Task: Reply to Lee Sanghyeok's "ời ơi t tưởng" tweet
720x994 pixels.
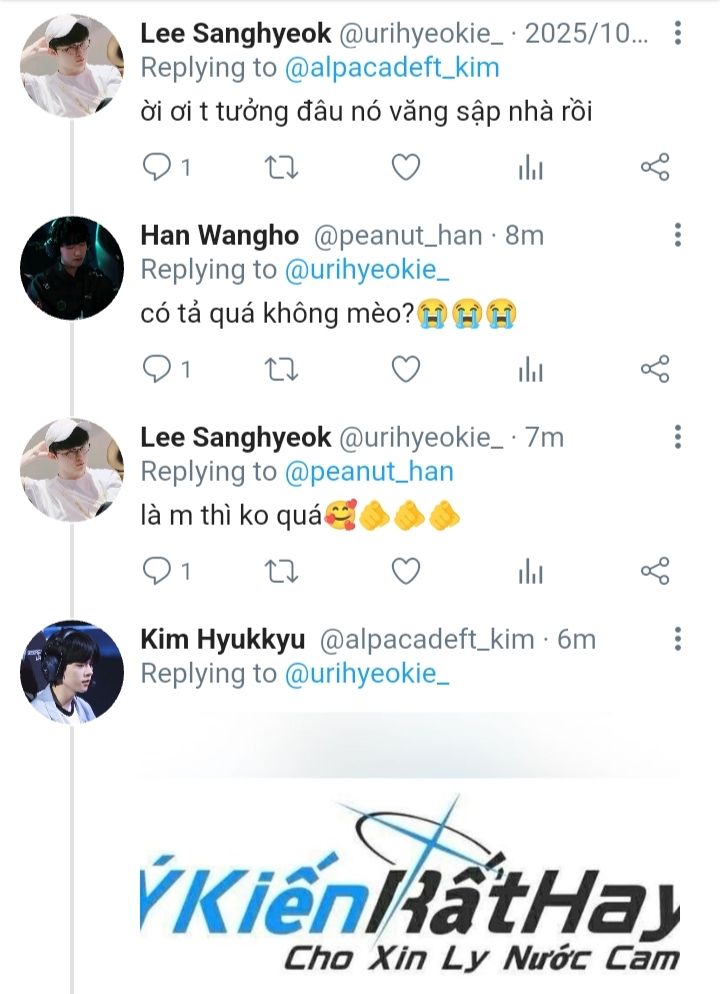Action: coord(158,168)
